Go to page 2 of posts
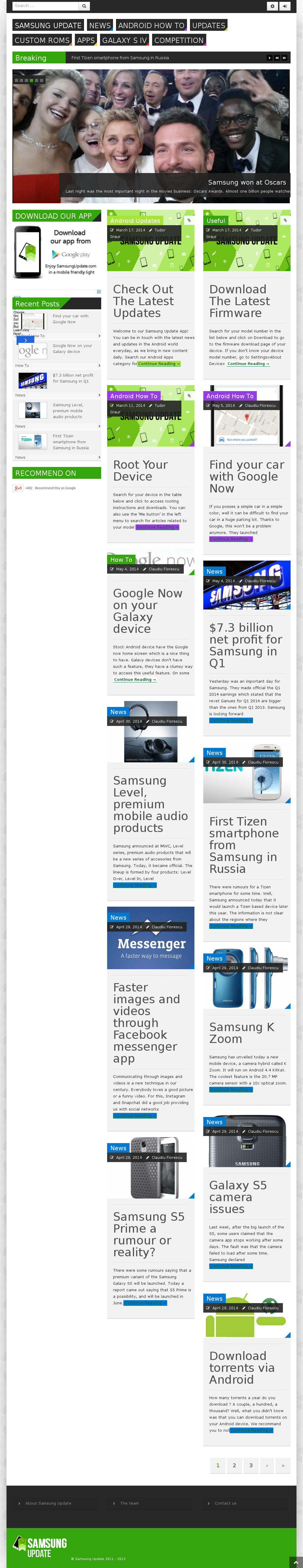 (234, 1465)
